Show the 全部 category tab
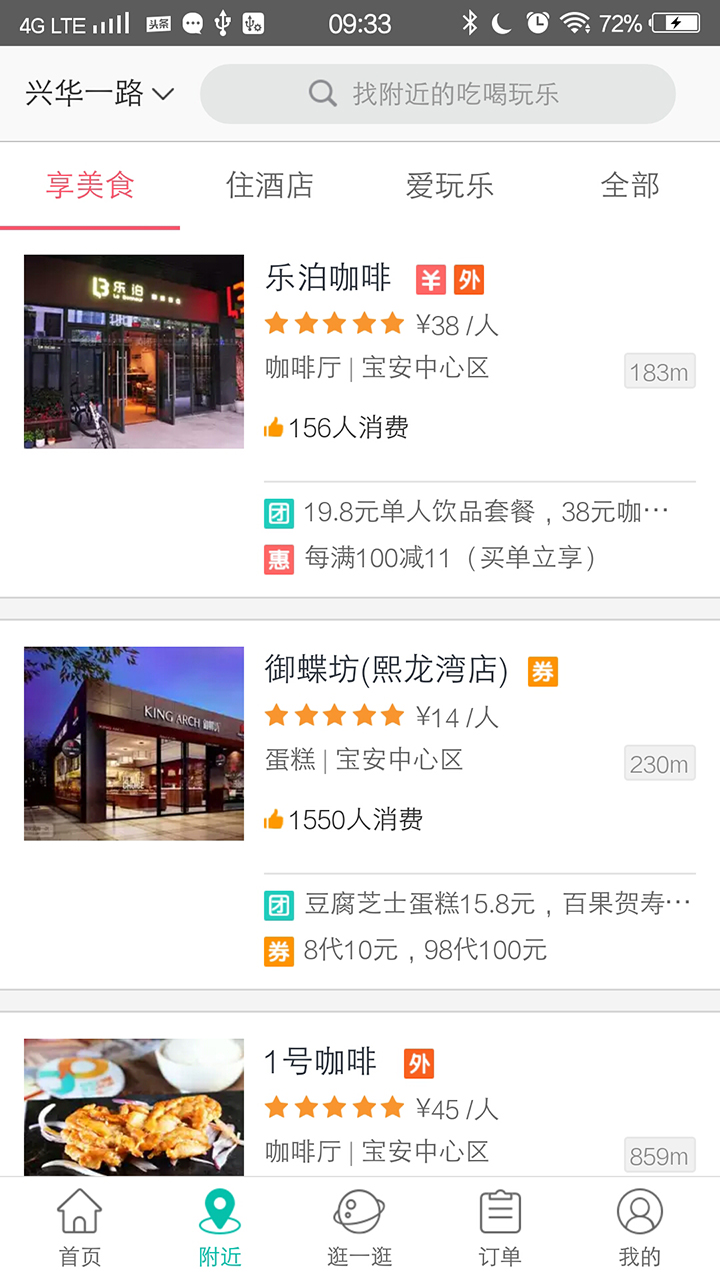 coord(630,186)
